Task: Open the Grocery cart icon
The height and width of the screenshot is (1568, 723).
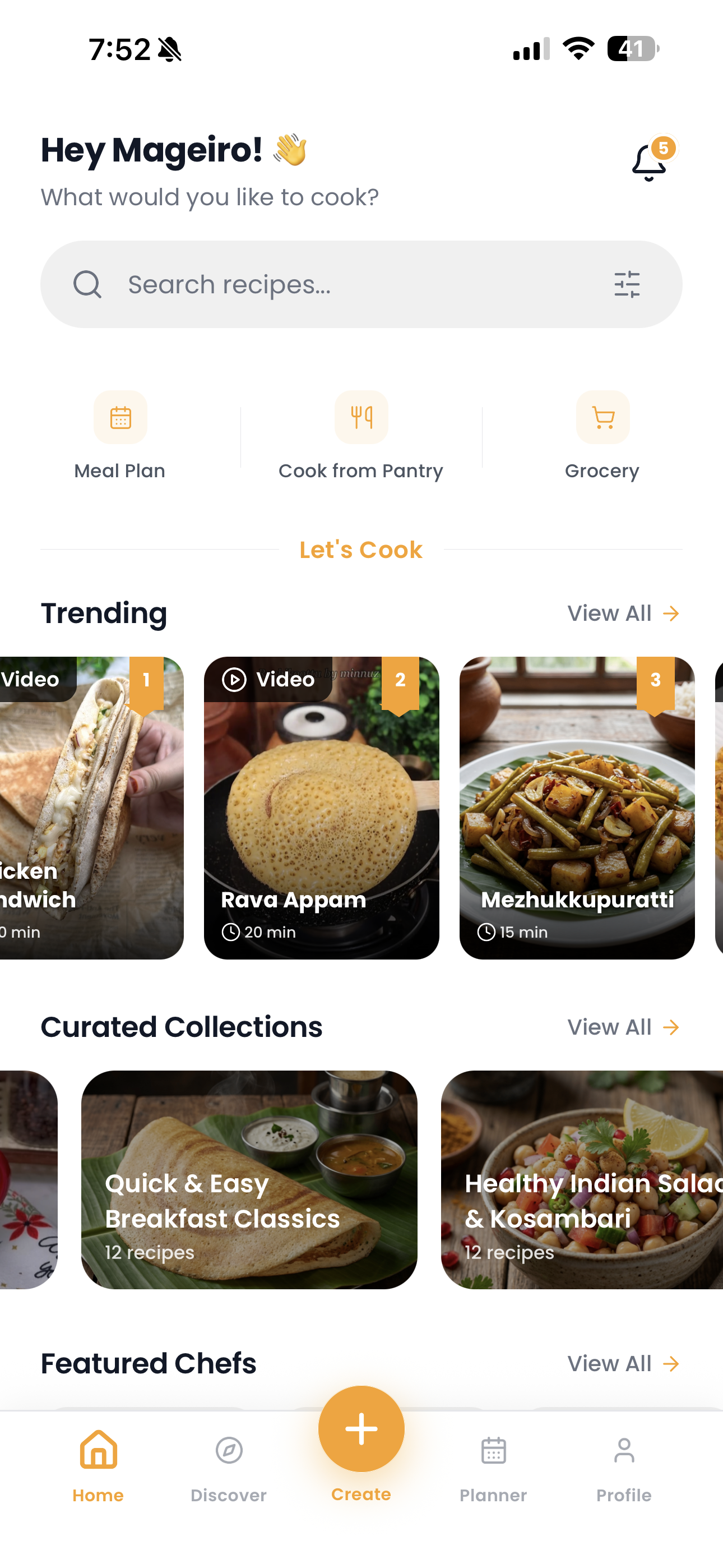Action: pyautogui.click(x=602, y=417)
